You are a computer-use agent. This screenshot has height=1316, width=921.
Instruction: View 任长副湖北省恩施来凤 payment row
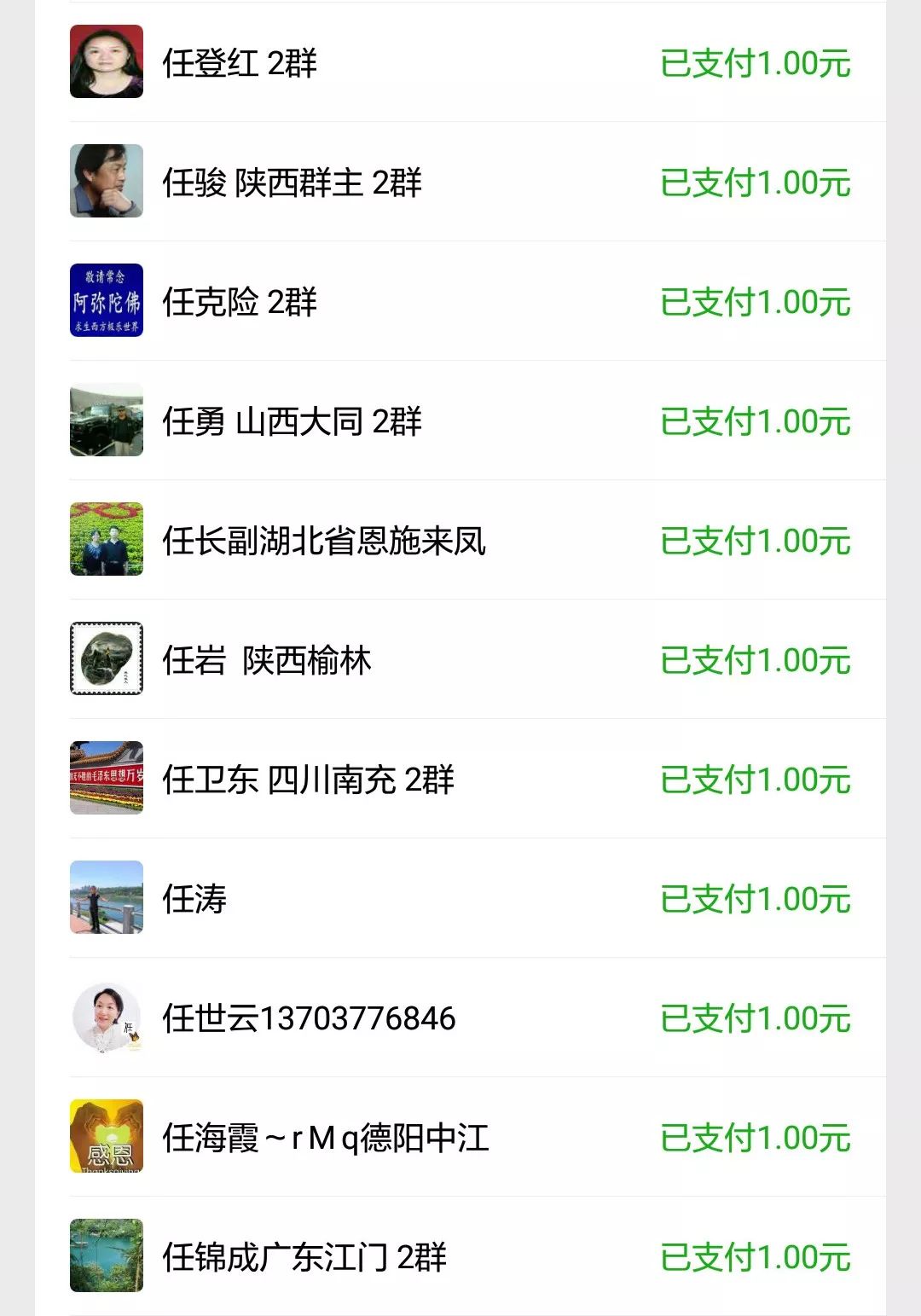tap(460, 540)
